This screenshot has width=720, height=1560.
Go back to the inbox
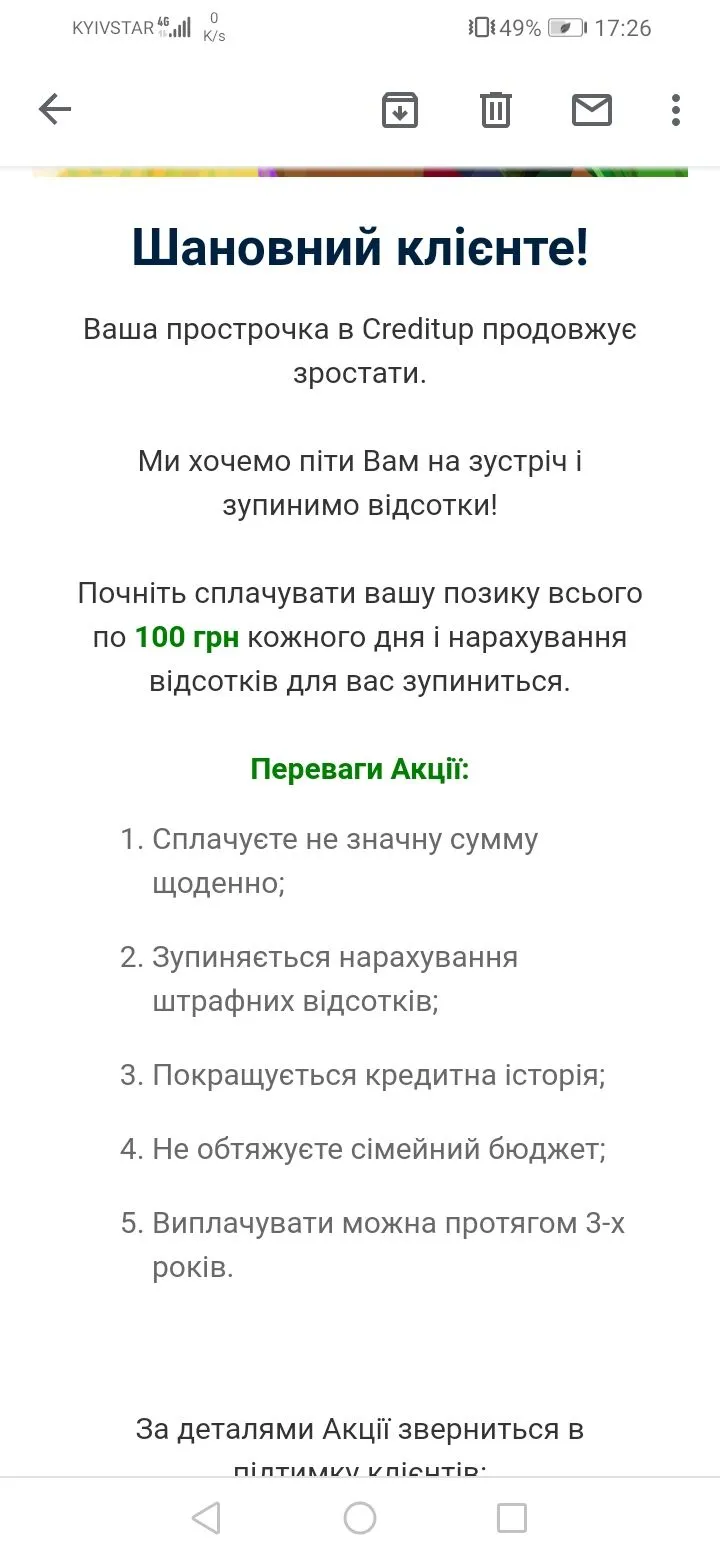tap(55, 109)
